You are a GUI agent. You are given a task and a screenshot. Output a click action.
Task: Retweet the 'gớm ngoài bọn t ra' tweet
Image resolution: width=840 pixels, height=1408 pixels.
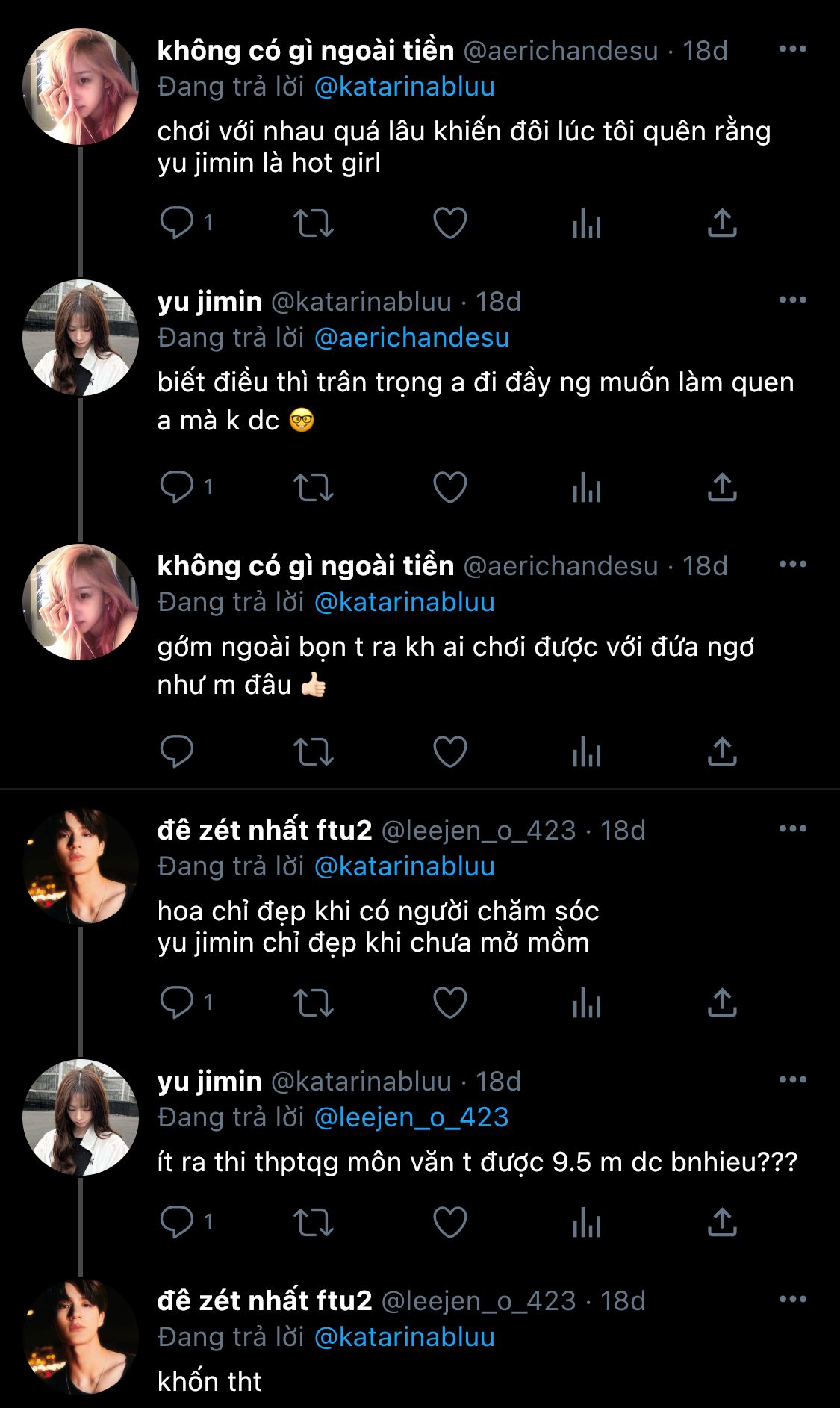click(x=313, y=751)
